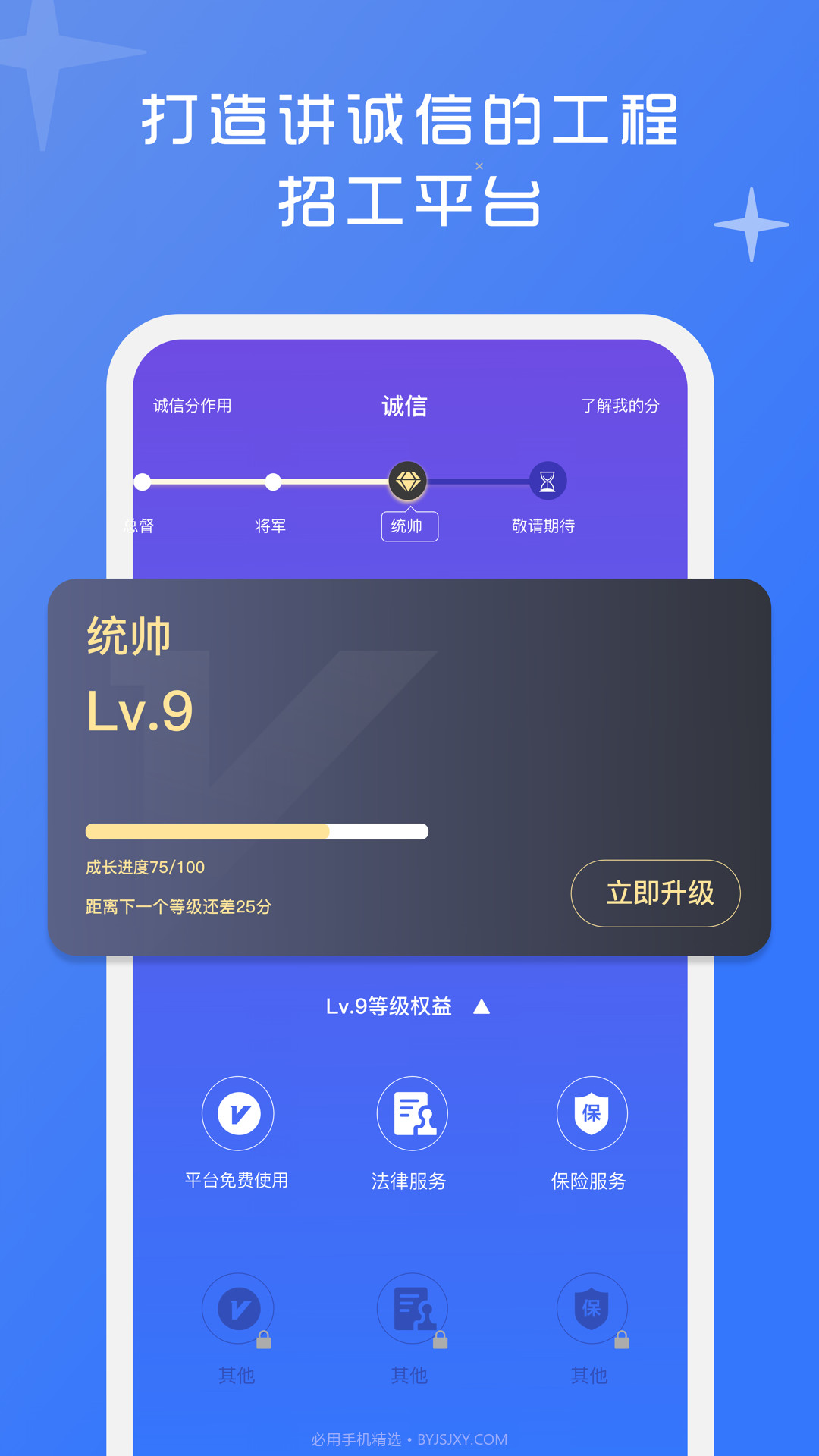
Task: Open 了解我的分 page
Action: [622, 406]
